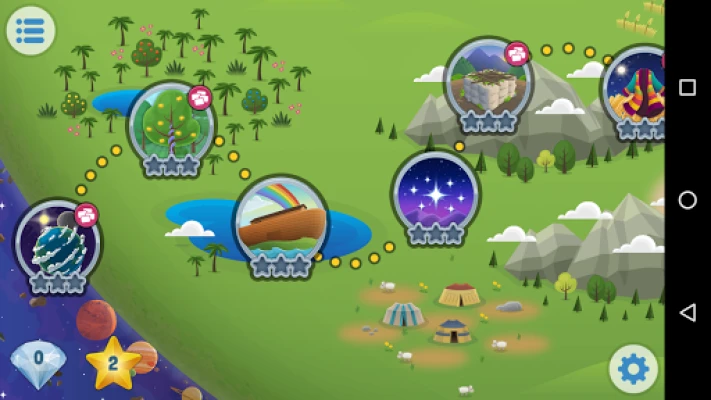Select the garden tree level

[170, 124]
